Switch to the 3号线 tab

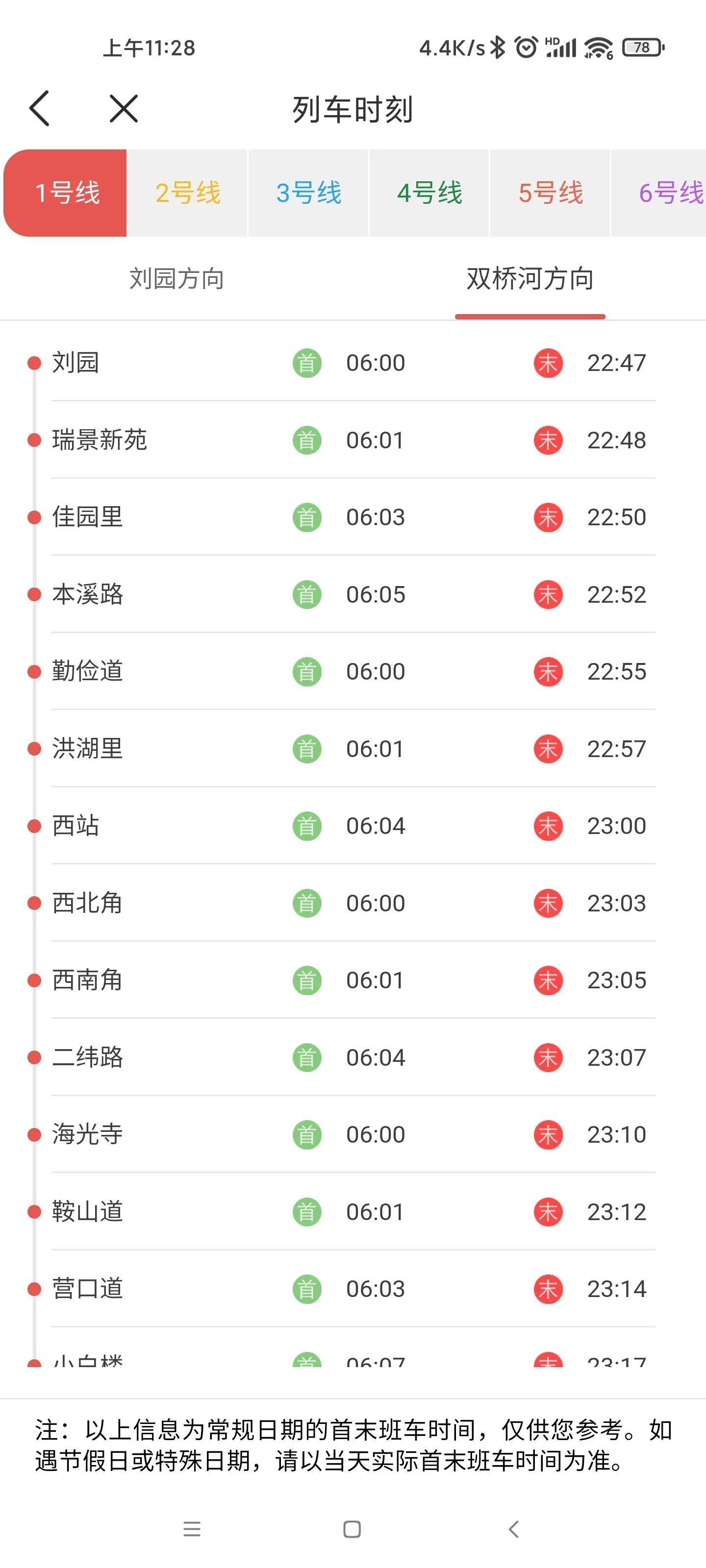(x=308, y=193)
